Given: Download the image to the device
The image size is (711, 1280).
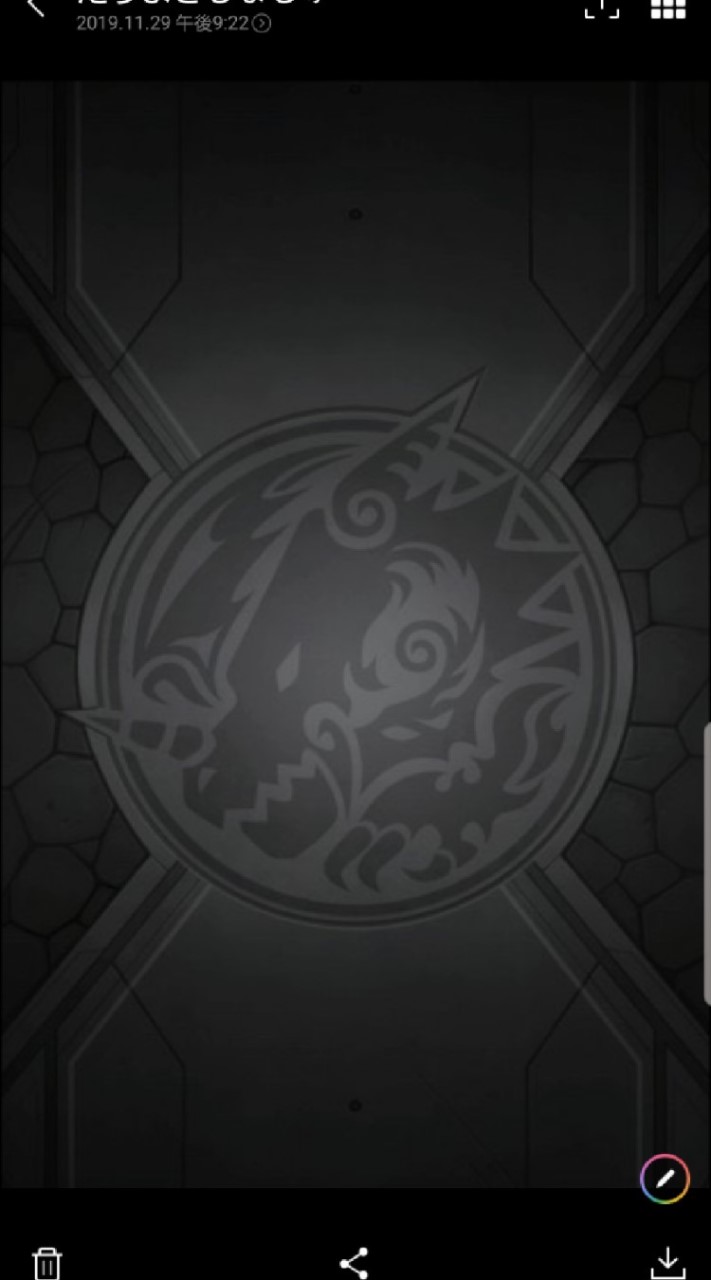Looking at the screenshot, I should [x=667, y=1262].
